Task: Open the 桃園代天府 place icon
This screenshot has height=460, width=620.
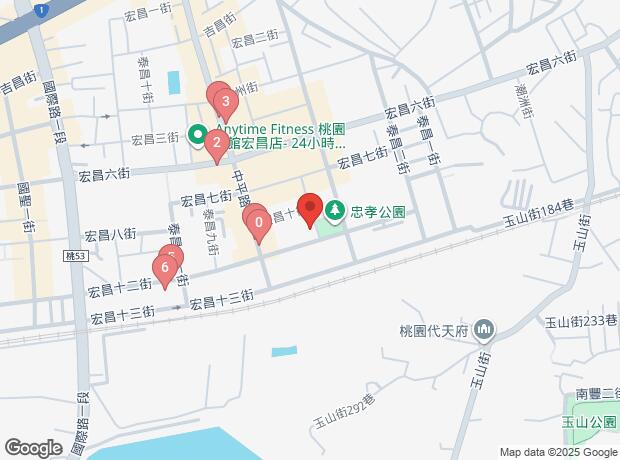Action: (x=484, y=330)
